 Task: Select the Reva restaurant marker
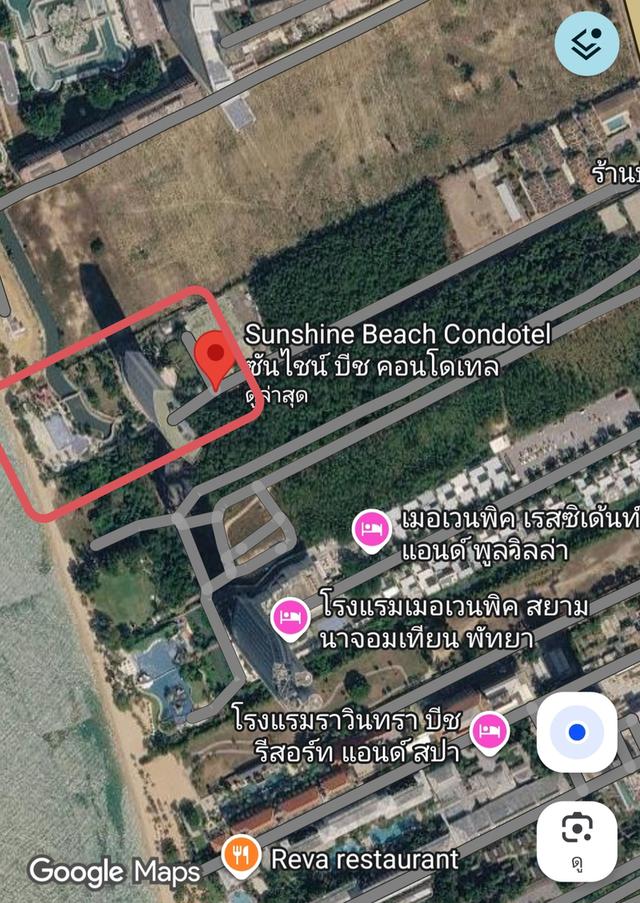click(242, 856)
